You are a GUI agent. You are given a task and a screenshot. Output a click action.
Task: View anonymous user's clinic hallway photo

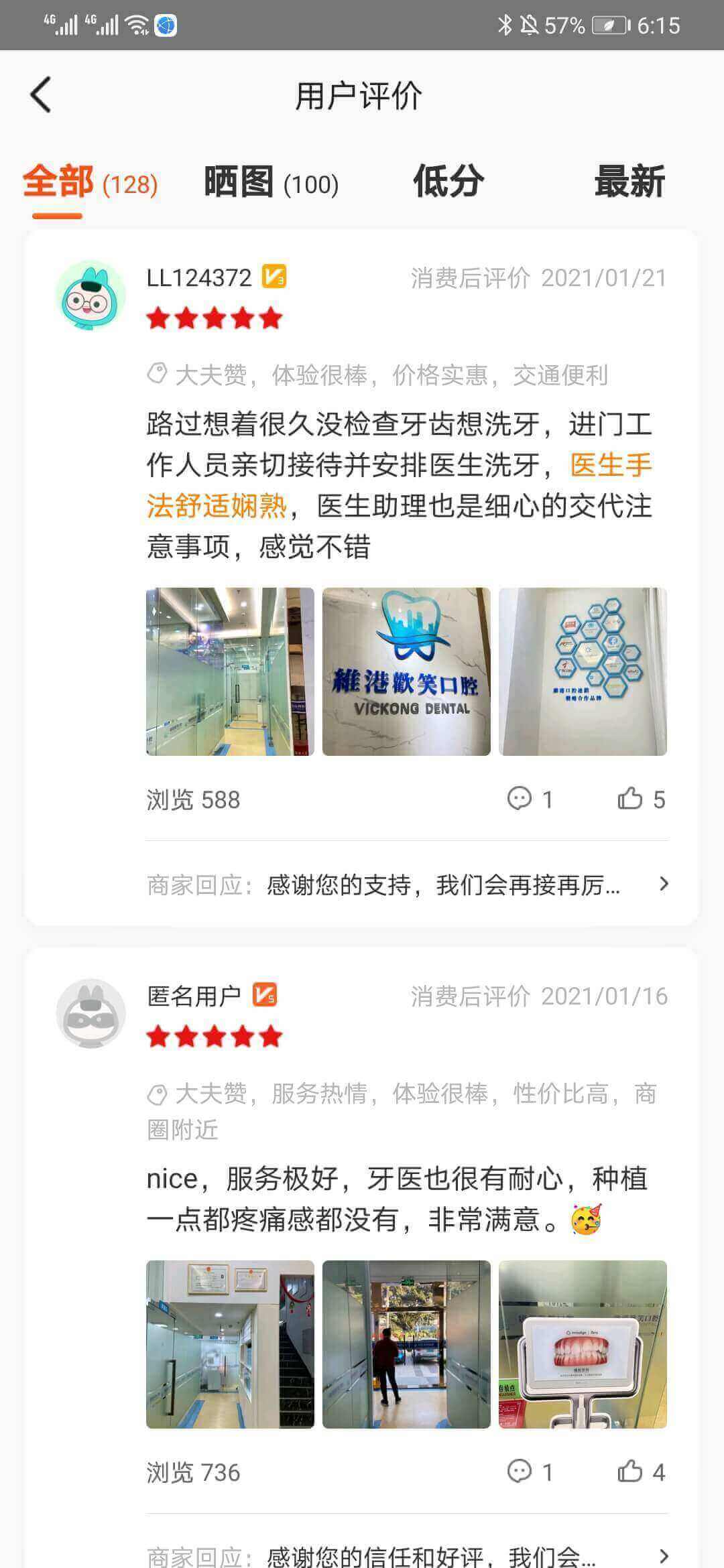coord(230,1344)
